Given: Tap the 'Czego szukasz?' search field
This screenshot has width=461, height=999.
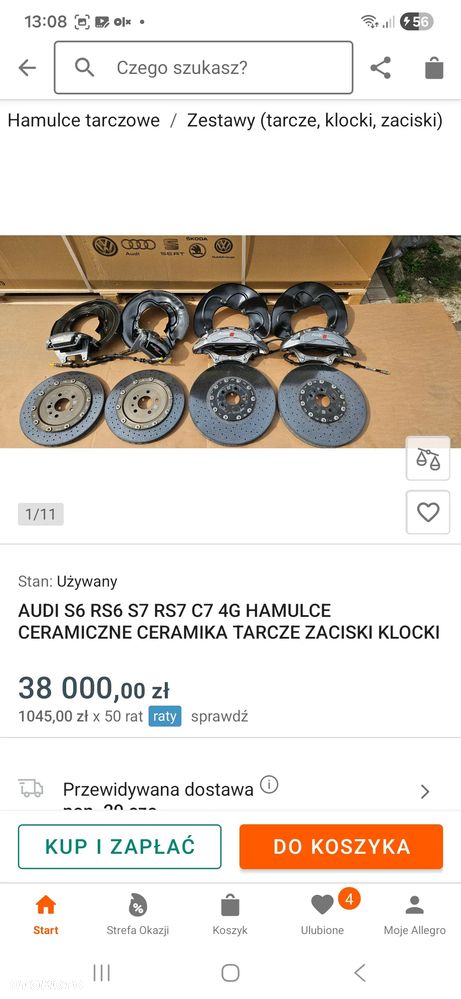Looking at the screenshot, I should click(204, 68).
